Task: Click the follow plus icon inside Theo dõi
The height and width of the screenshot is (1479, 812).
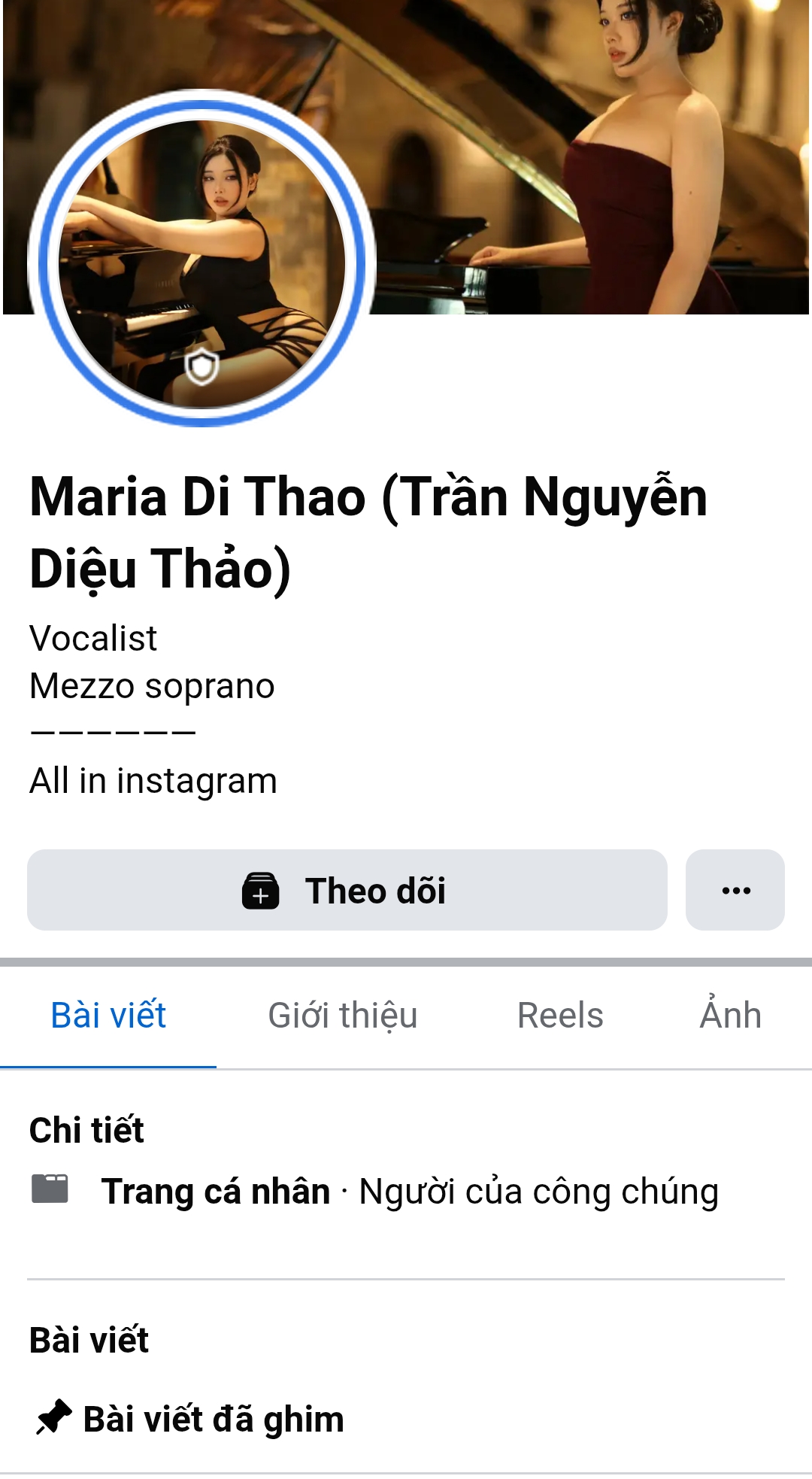Action: tap(261, 891)
